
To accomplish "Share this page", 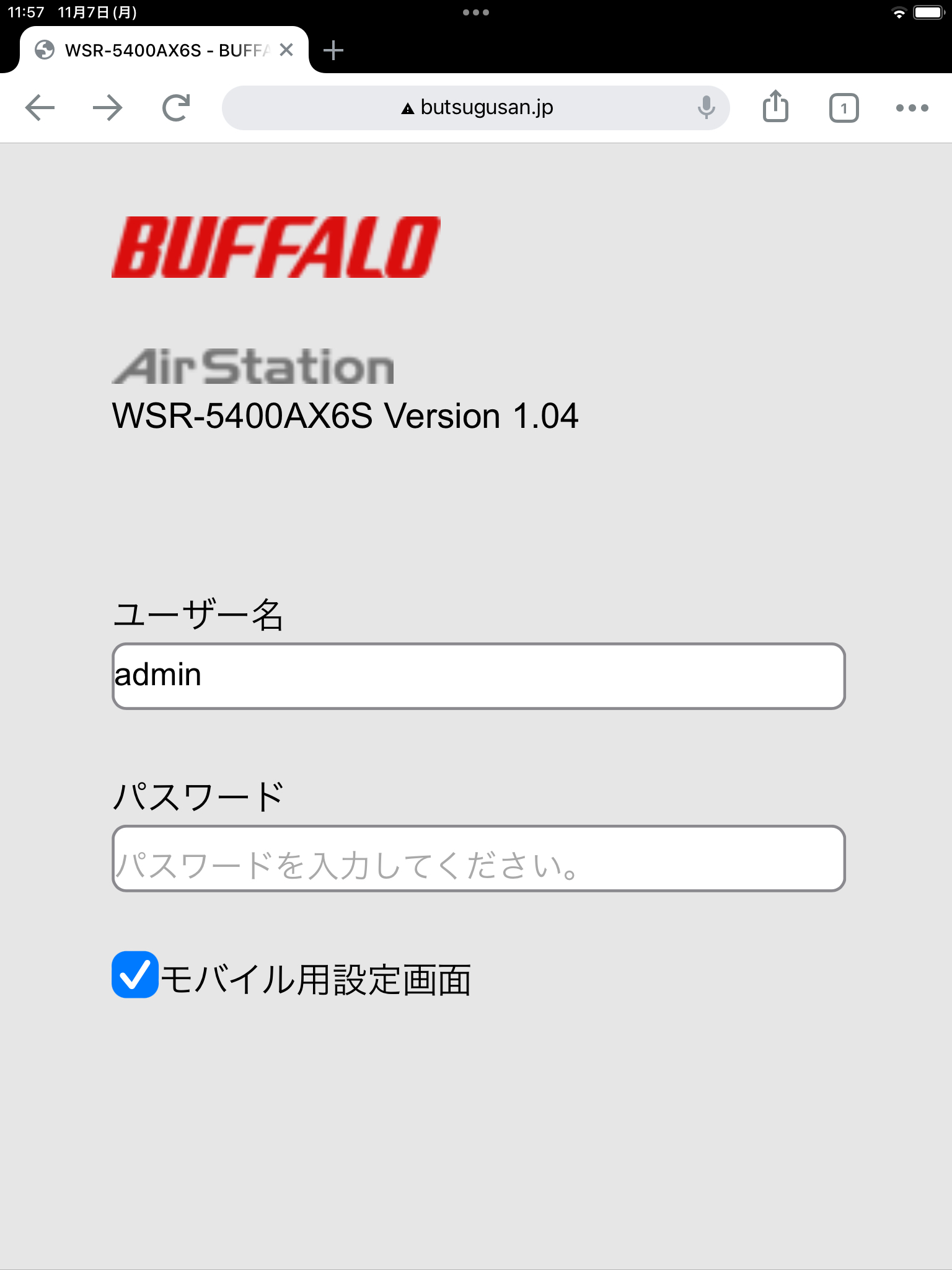I will click(x=775, y=107).
